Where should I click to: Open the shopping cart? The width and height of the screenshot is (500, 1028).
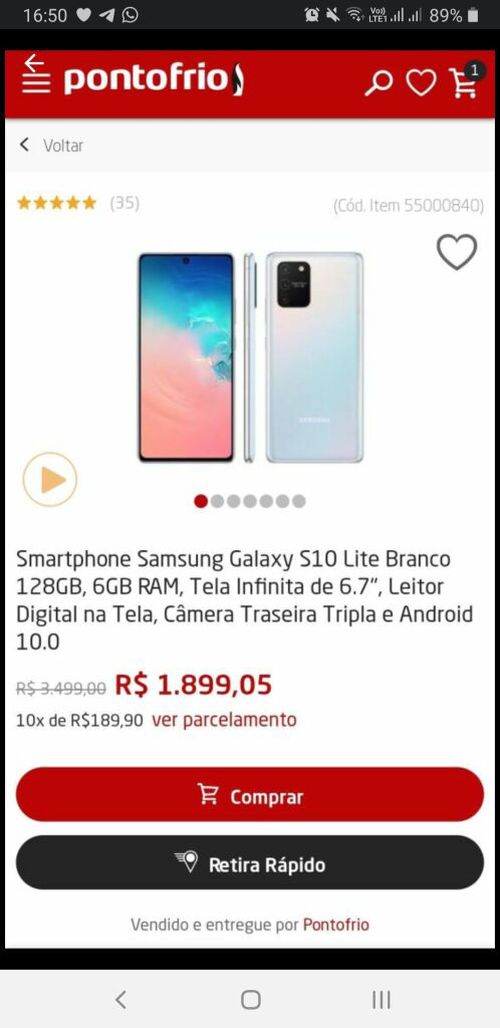click(466, 80)
